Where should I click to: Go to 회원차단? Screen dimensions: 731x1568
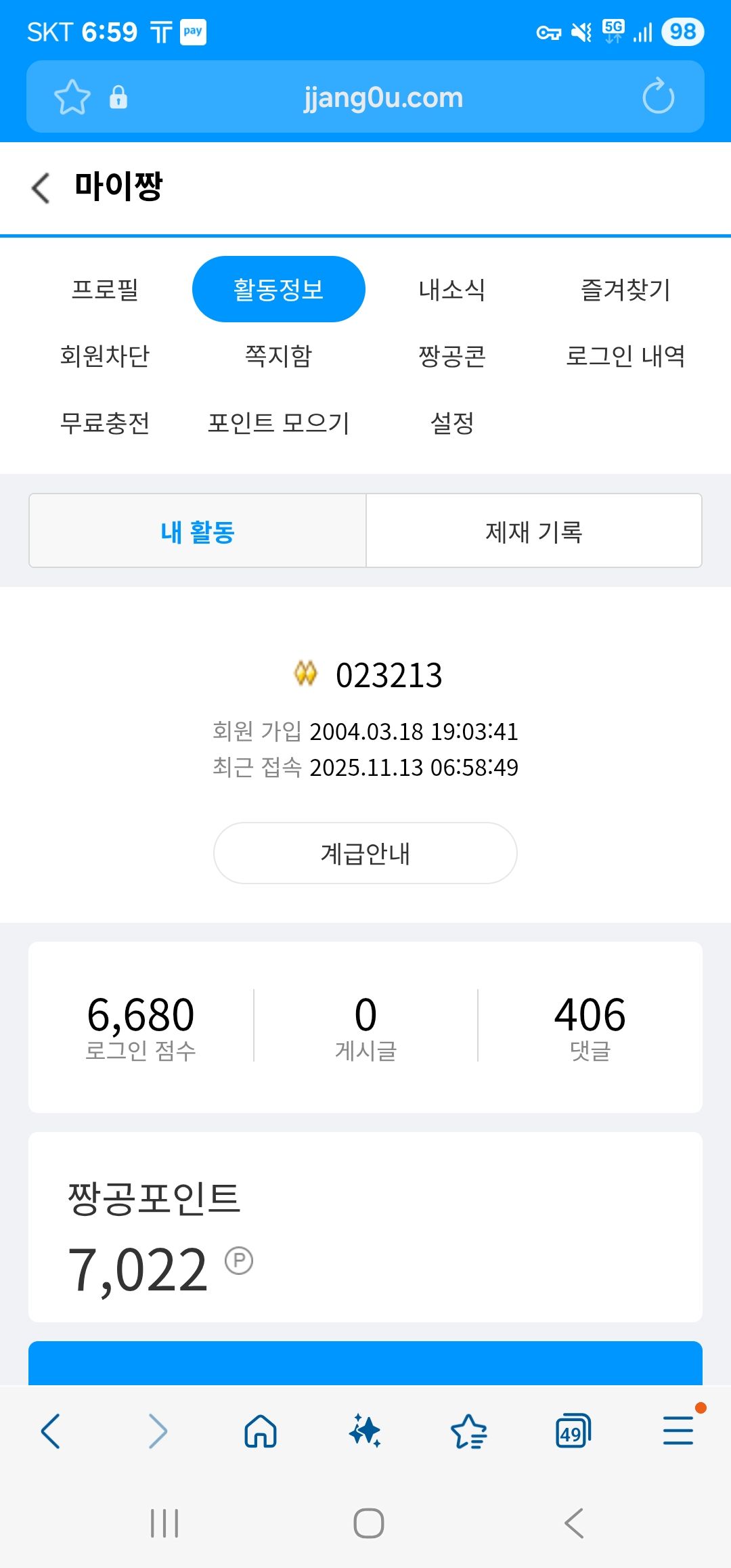pos(105,356)
